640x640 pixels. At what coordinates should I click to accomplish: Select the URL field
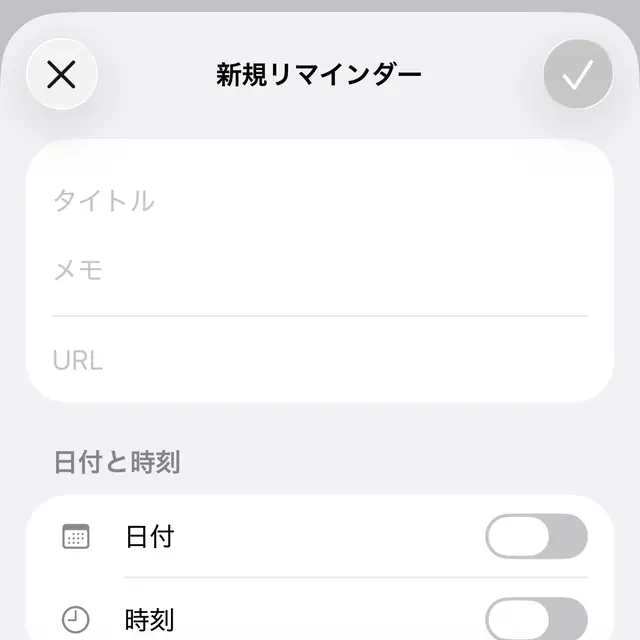coord(320,360)
